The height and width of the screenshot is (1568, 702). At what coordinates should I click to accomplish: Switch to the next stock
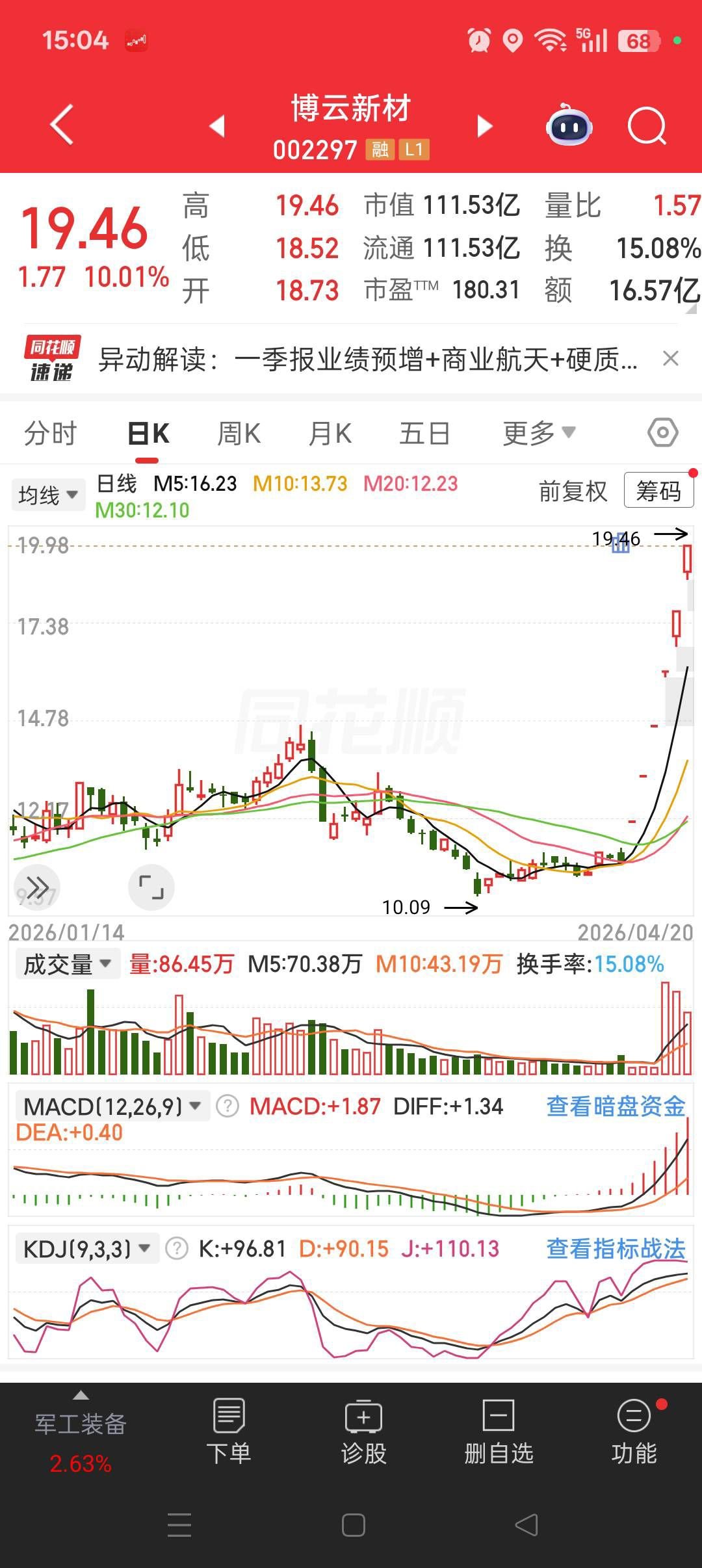click(484, 125)
